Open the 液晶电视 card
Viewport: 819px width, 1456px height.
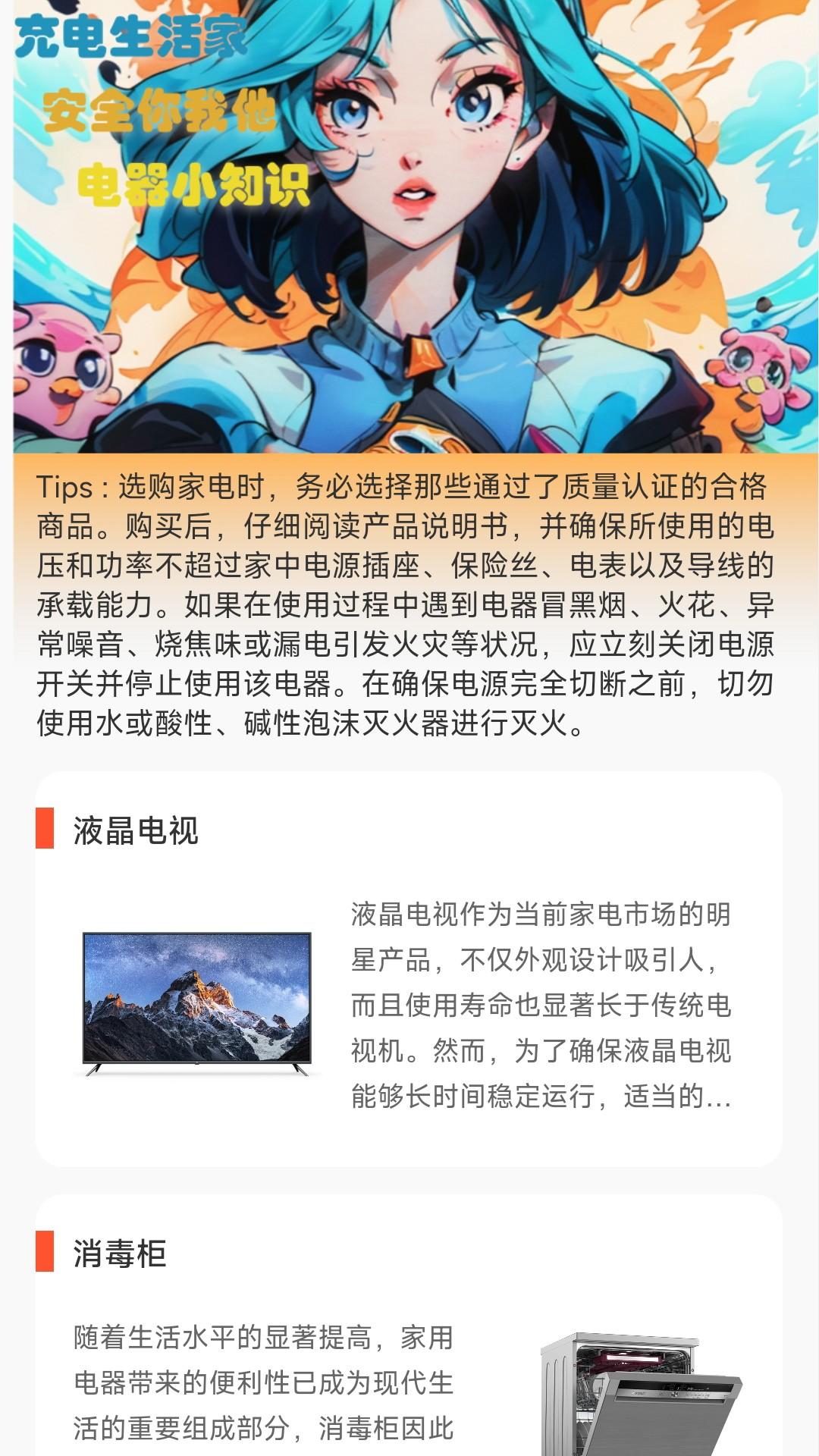click(408, 968)
